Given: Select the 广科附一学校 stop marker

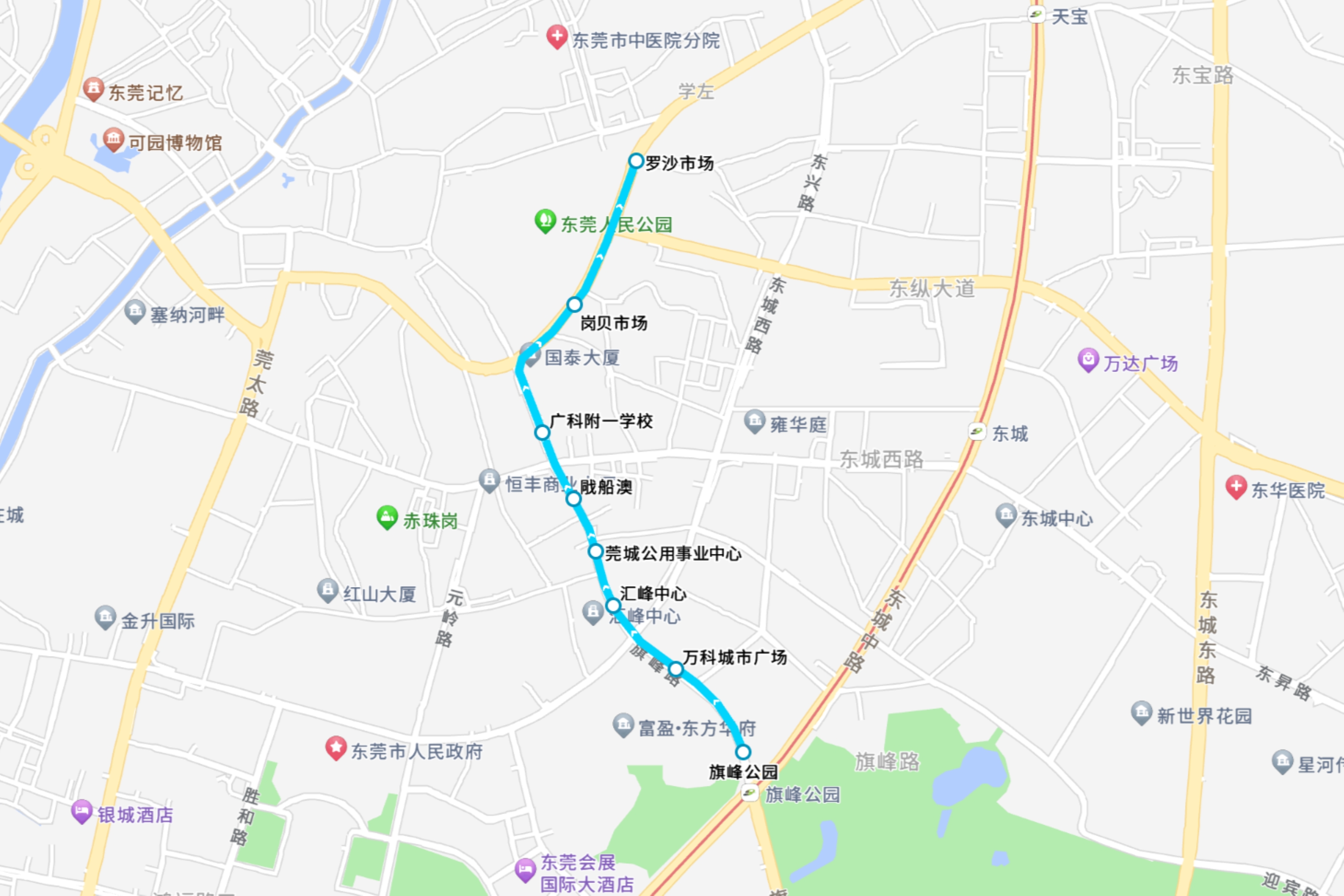Looking at the screenshot, I should 542,433.
